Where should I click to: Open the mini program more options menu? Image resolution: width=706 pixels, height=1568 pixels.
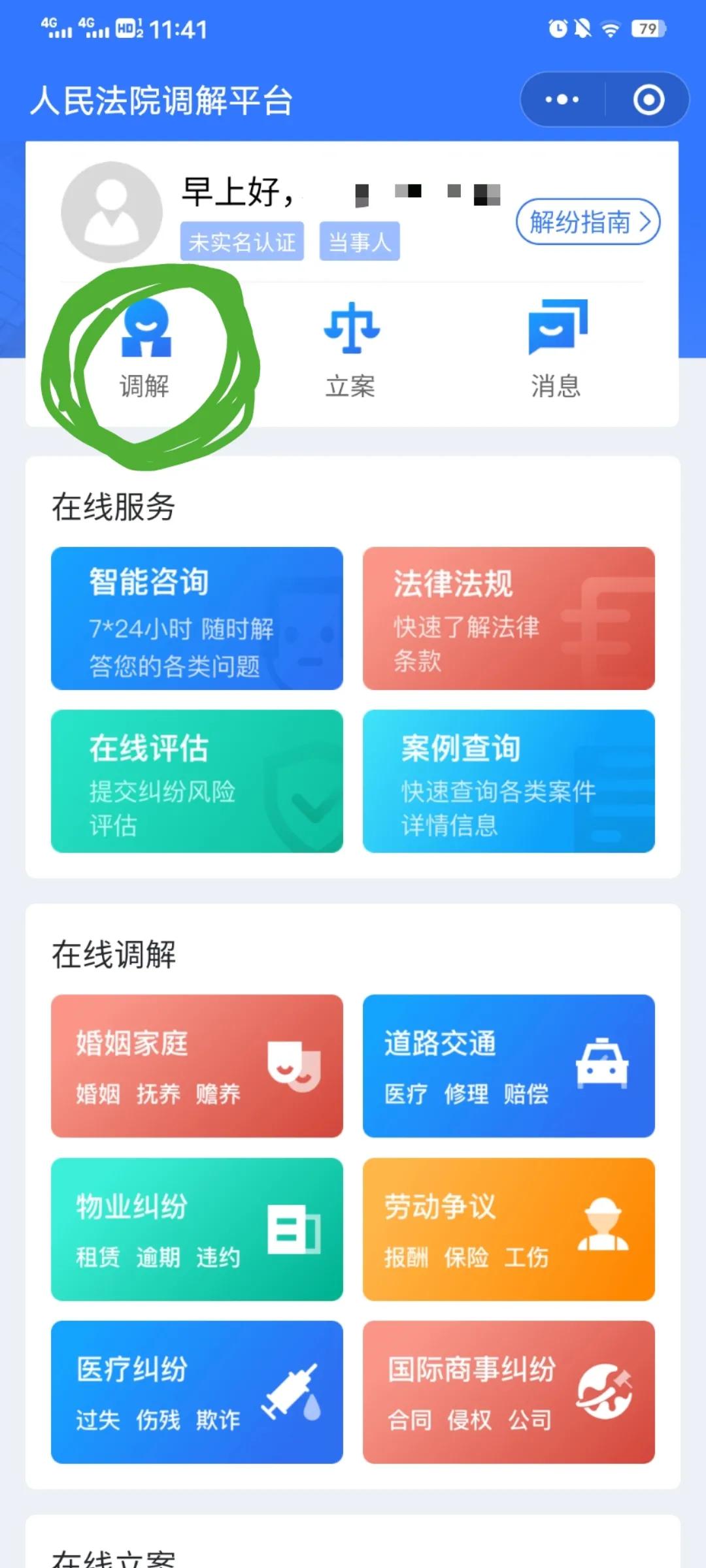pyautogui.click(x=562, y=99)
